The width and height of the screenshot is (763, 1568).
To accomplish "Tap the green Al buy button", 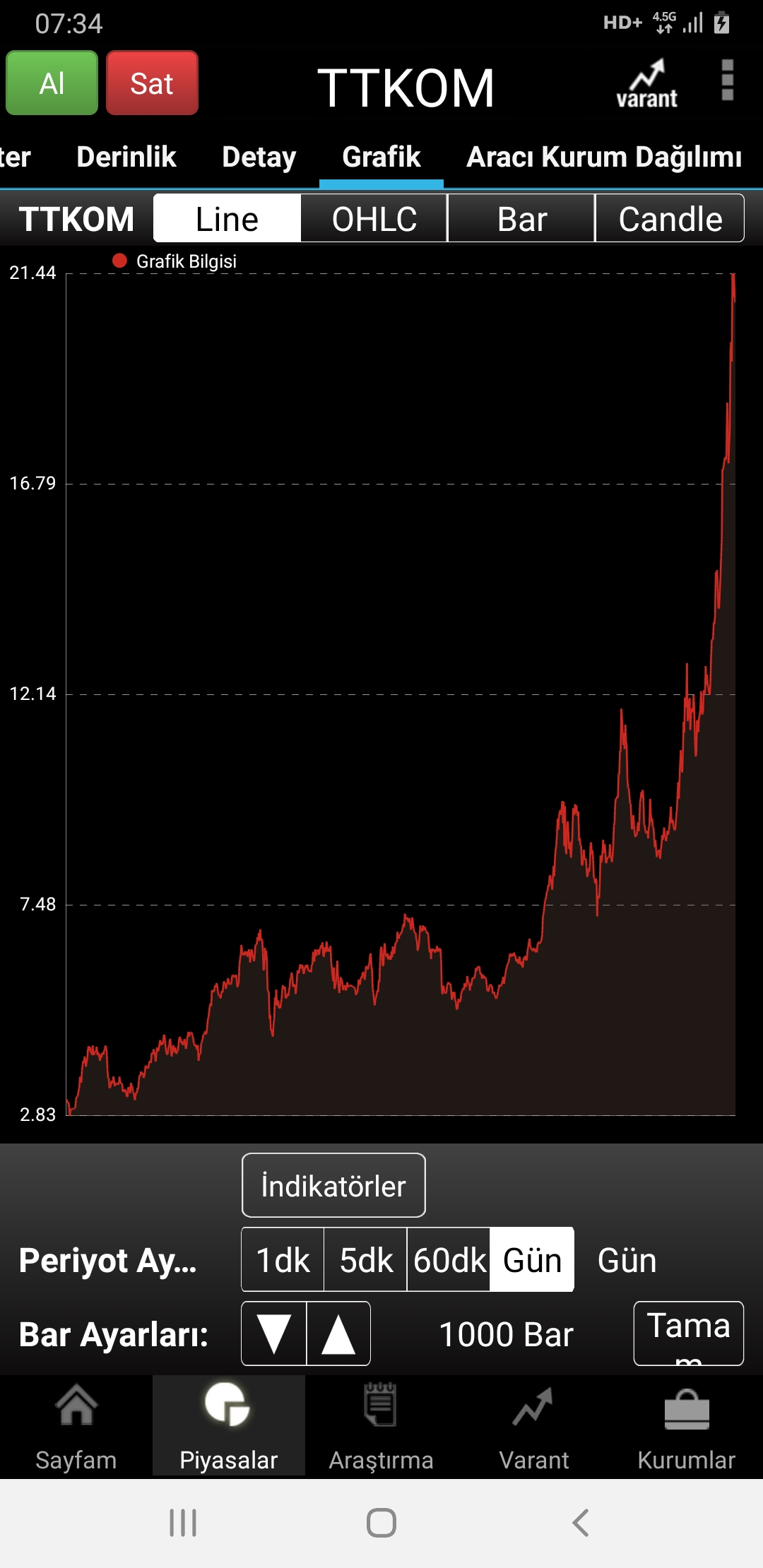I will pyautogui.click(x=52, y=83).
